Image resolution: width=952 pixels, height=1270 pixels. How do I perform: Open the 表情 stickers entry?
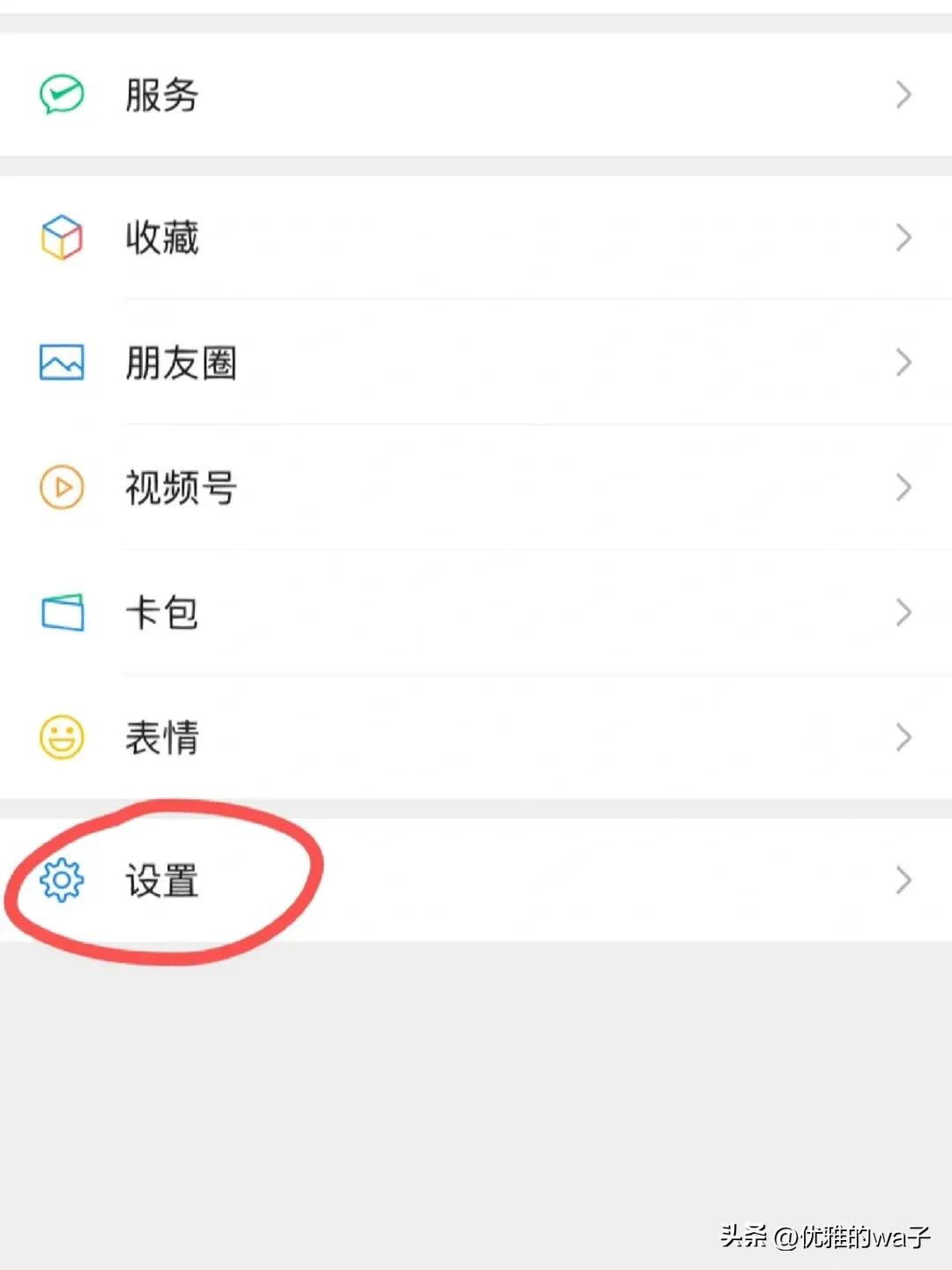pos(162,736)
